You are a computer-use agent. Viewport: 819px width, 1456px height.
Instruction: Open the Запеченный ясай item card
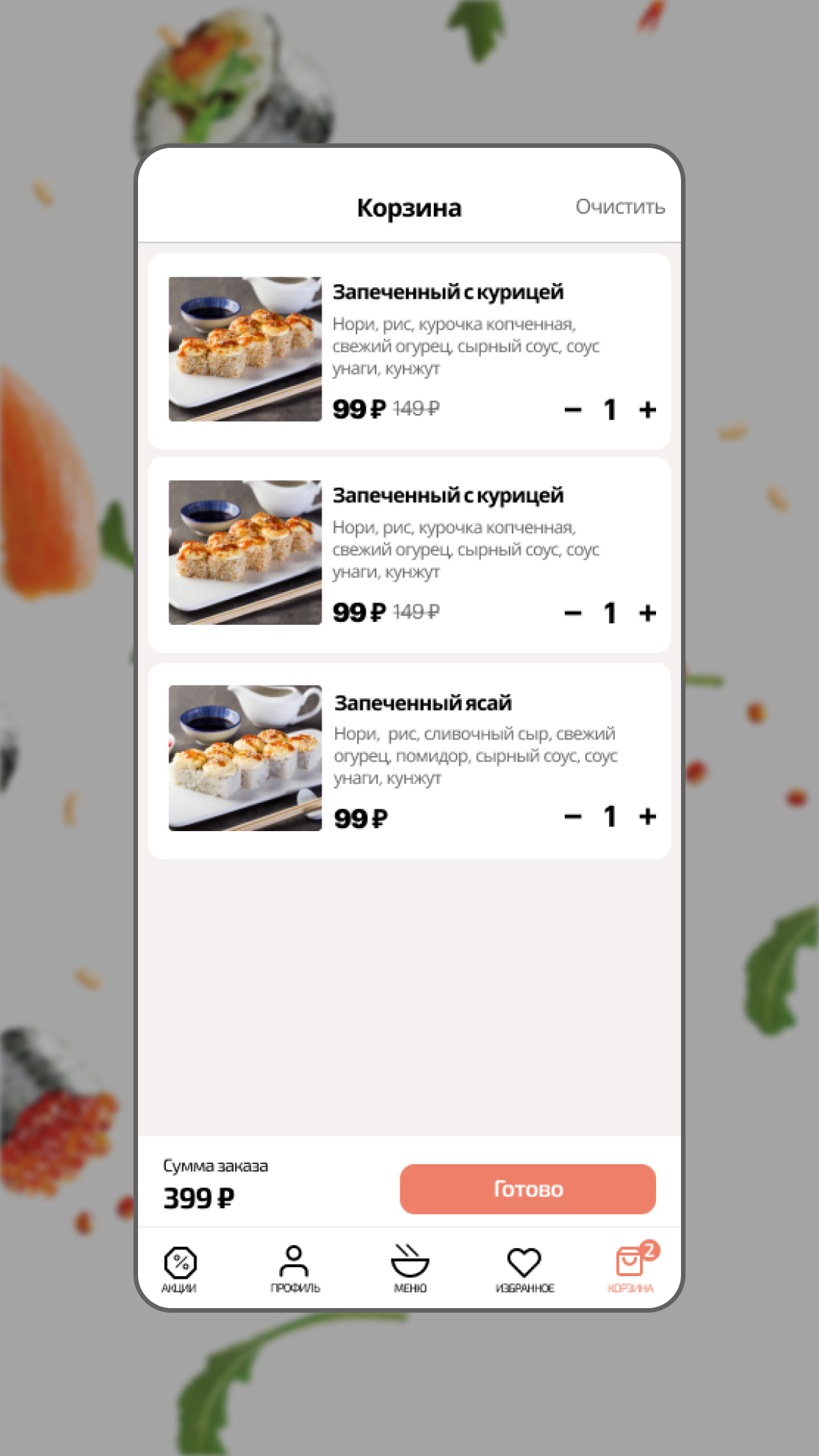[422, 703]
